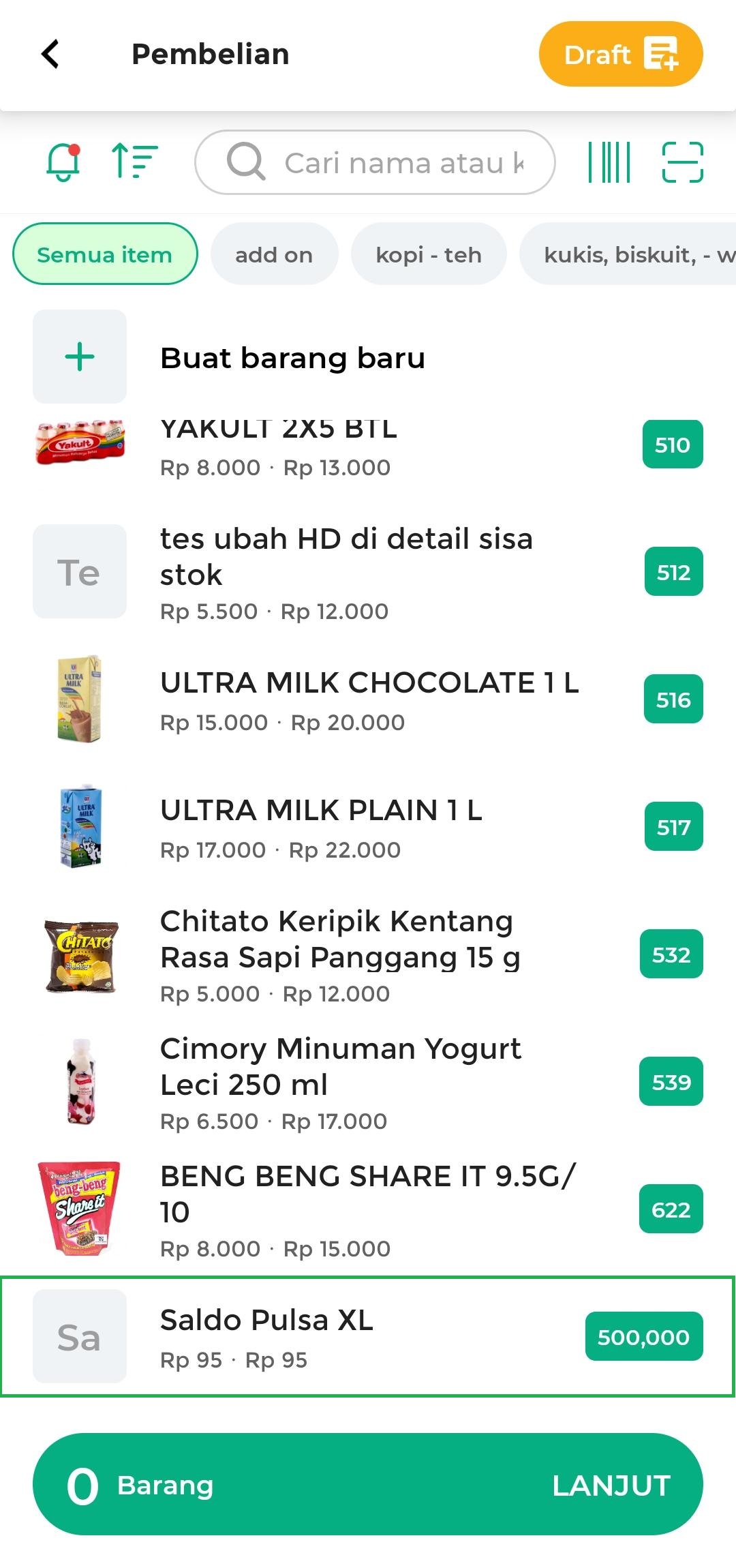Viewport: 736px width, 1568px height.
Task: Open the barcode scanner icon
Action: click(609, 162)
